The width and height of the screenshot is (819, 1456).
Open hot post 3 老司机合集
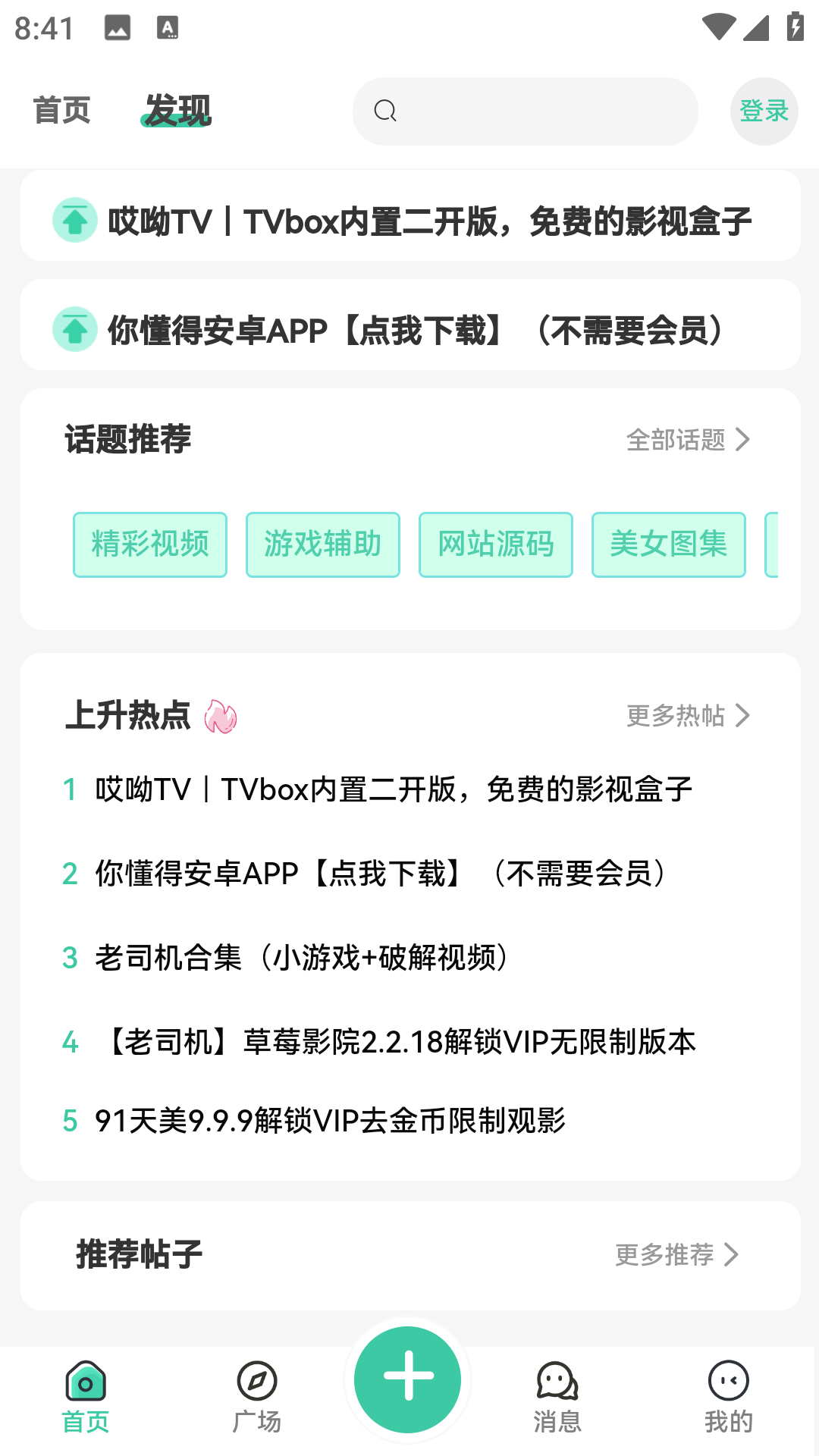click(x=303, y=958)
